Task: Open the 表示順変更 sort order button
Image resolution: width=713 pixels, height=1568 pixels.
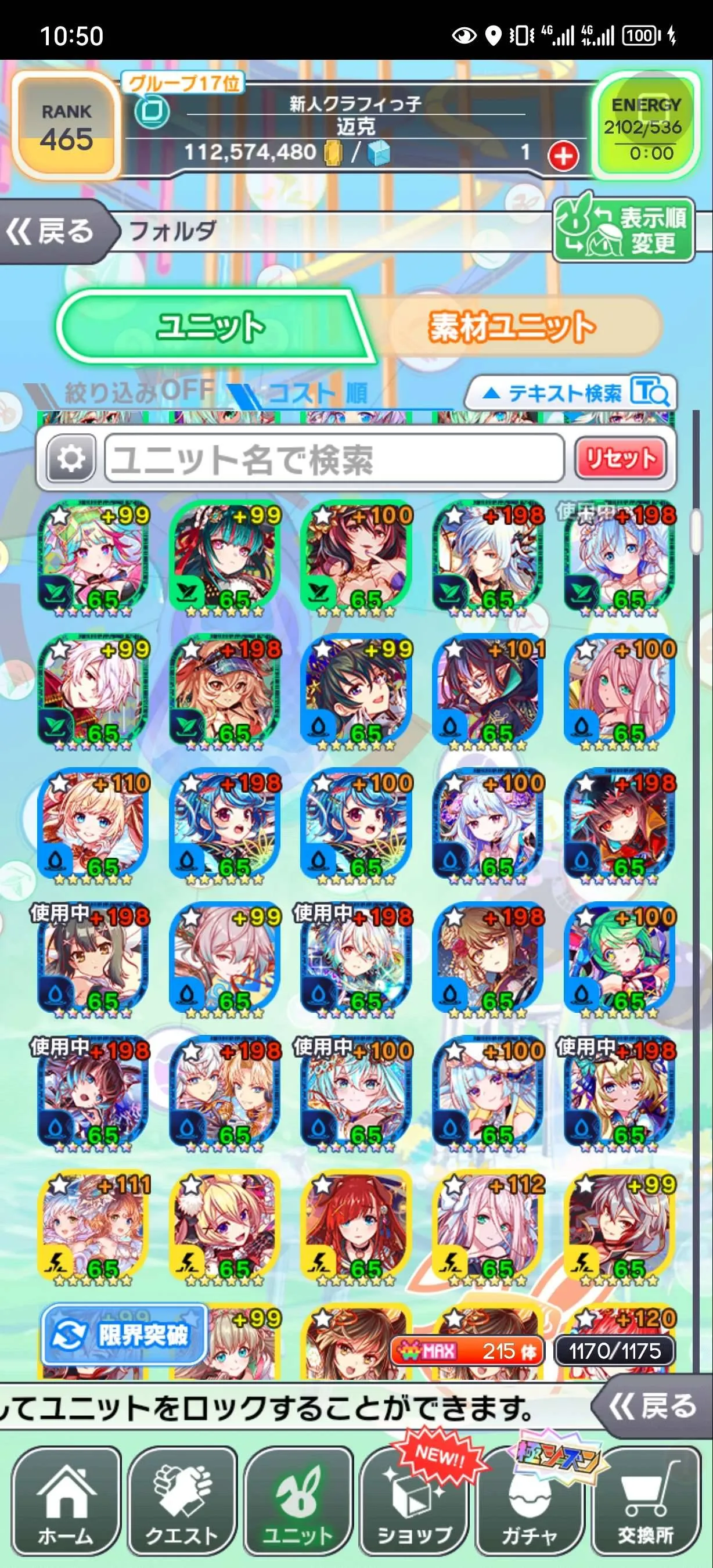Action: 624,230
